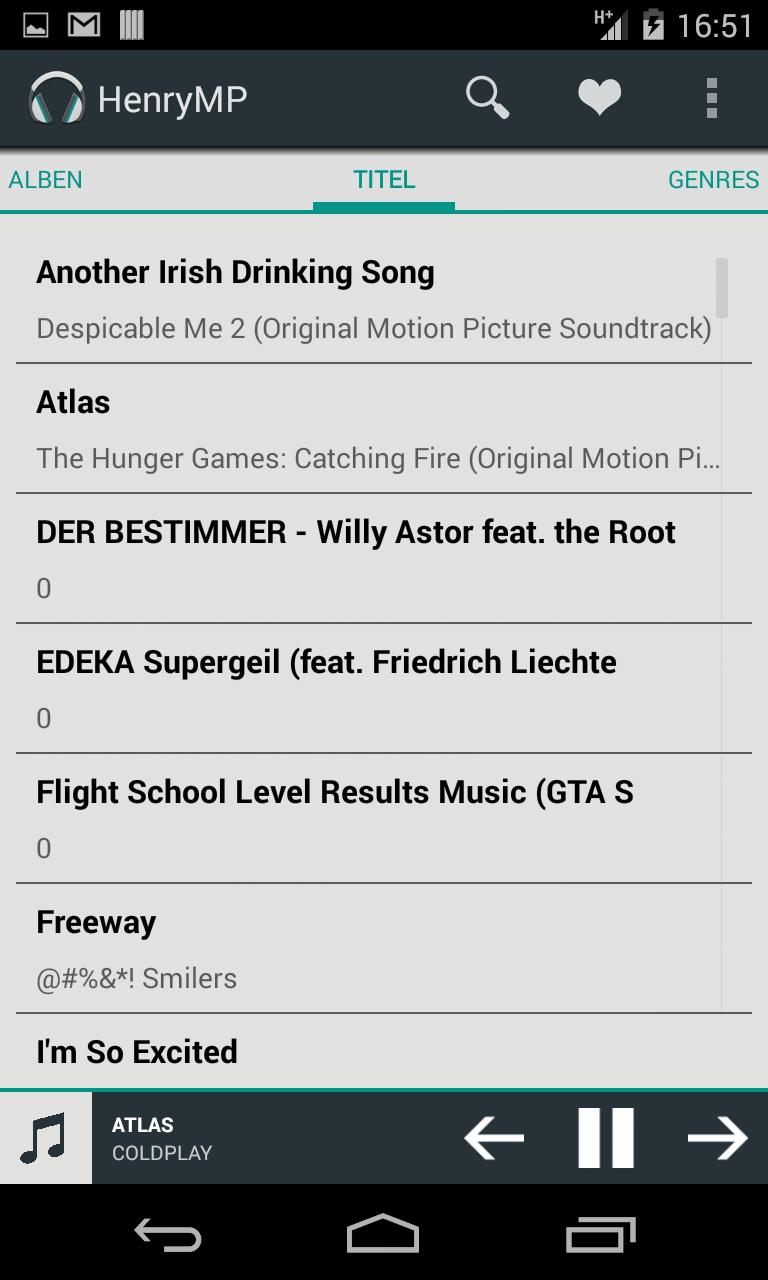
Task: Open the favorites heart icon
Action: pos(599,98)
